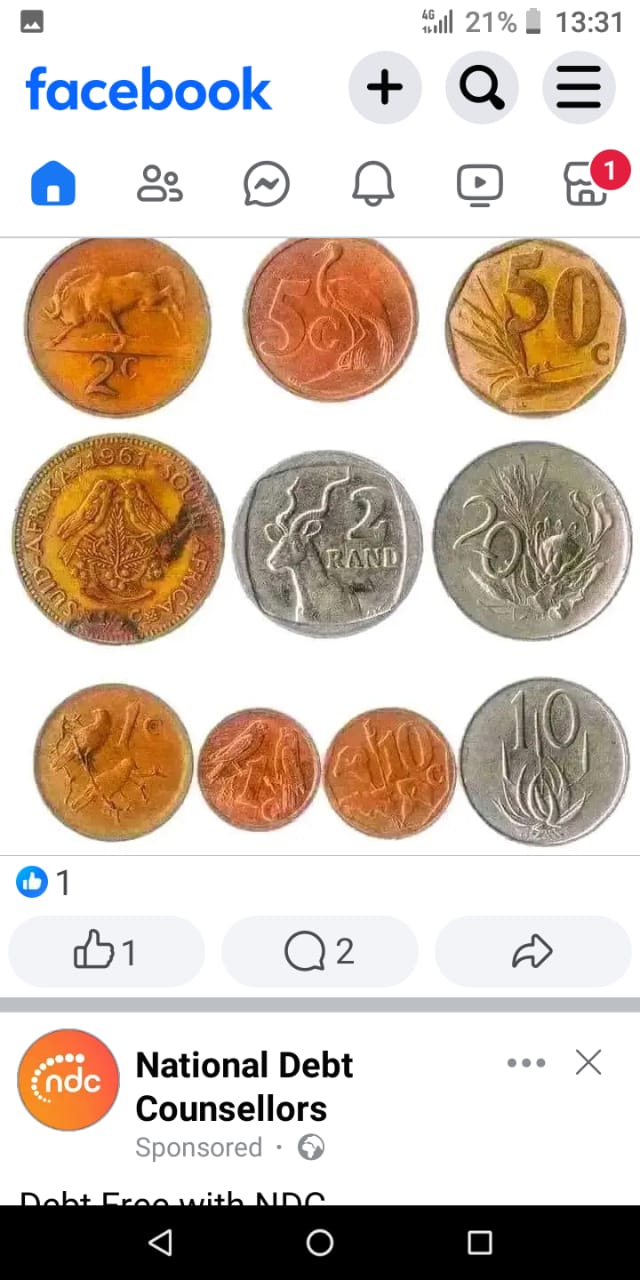The height and width of the screenshot is (1280, 640).
Task: Open the notifications bell tab
Action: click(x=373, y=184)
